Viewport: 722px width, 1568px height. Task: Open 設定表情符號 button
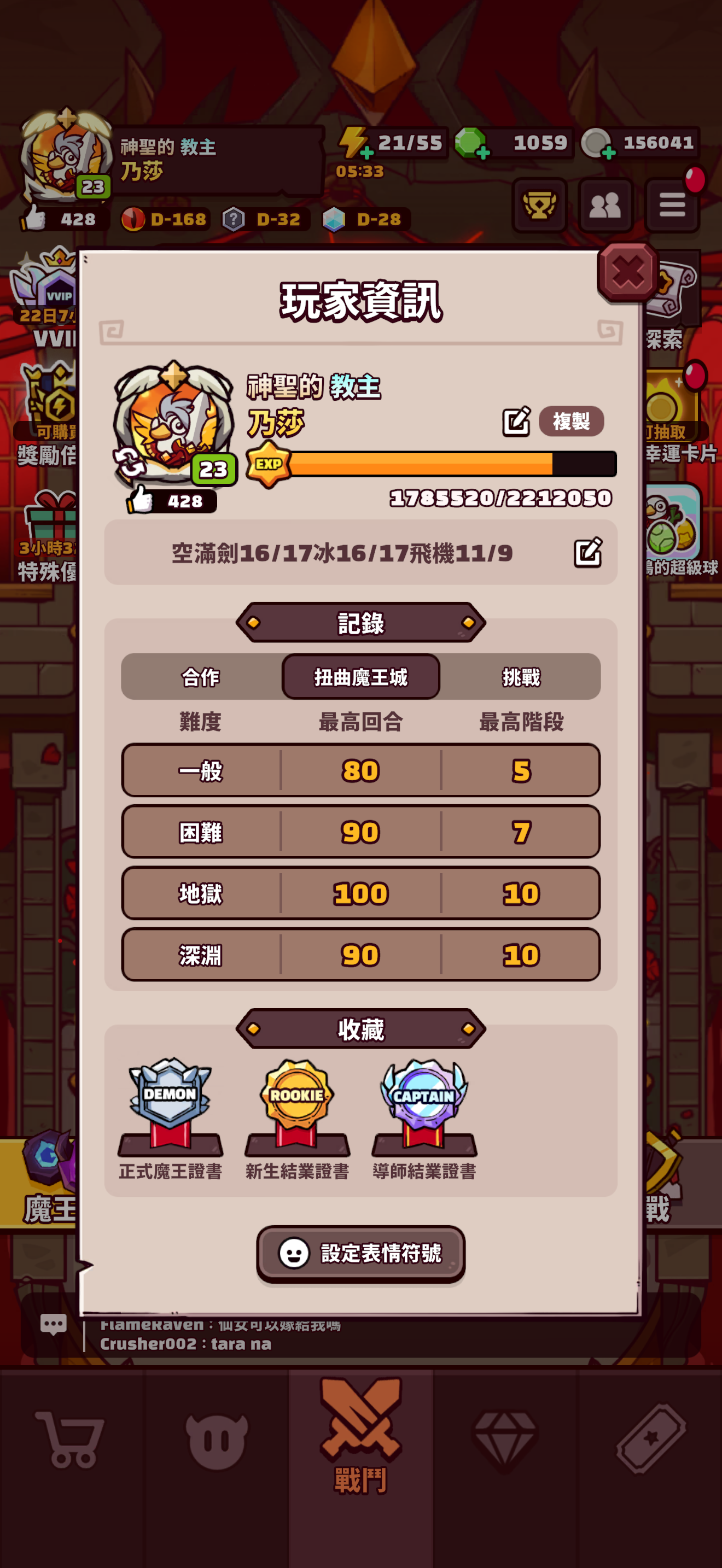[360, 1253]
